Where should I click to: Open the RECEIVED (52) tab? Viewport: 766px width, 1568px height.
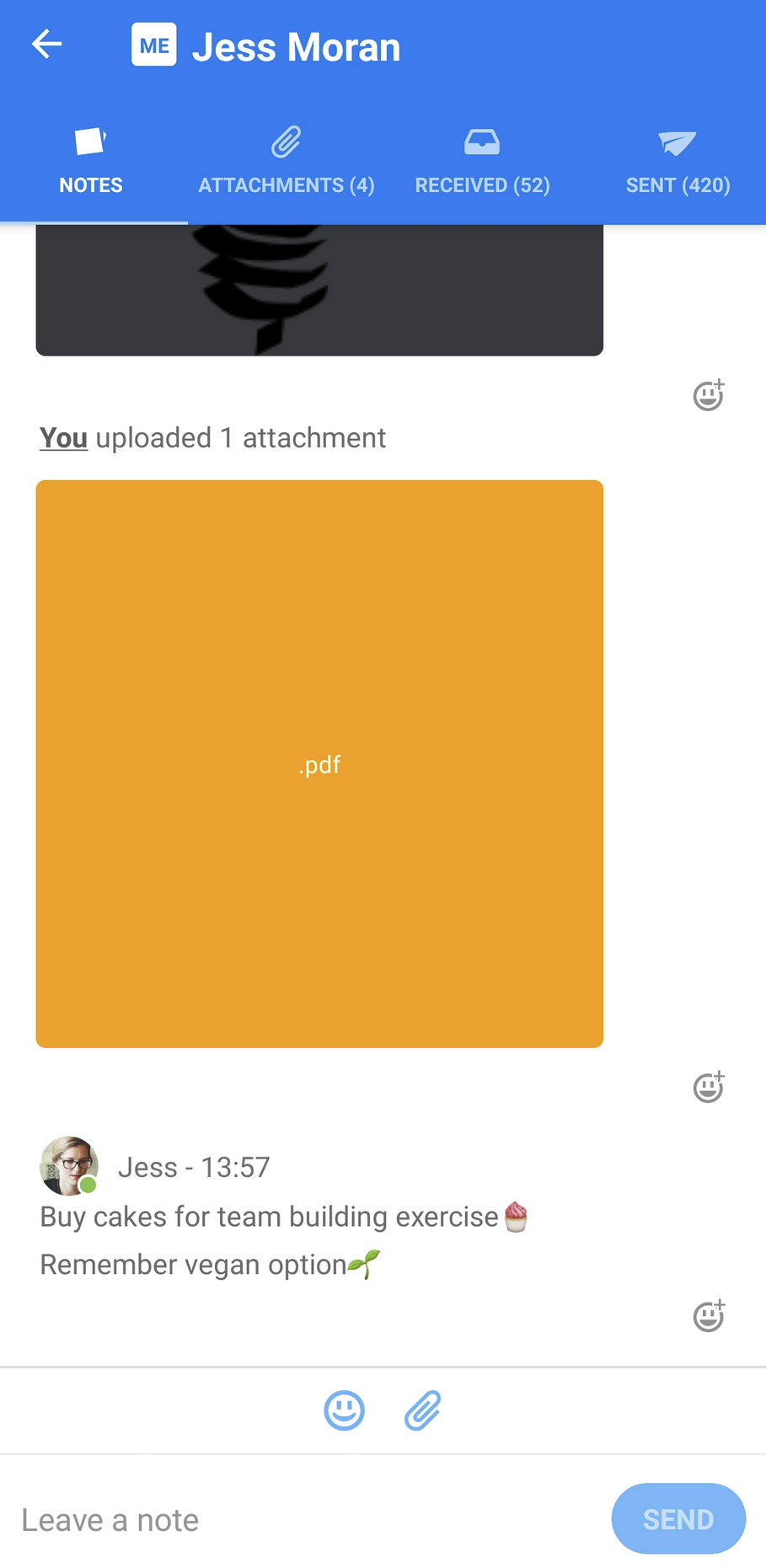coord(482,185)
